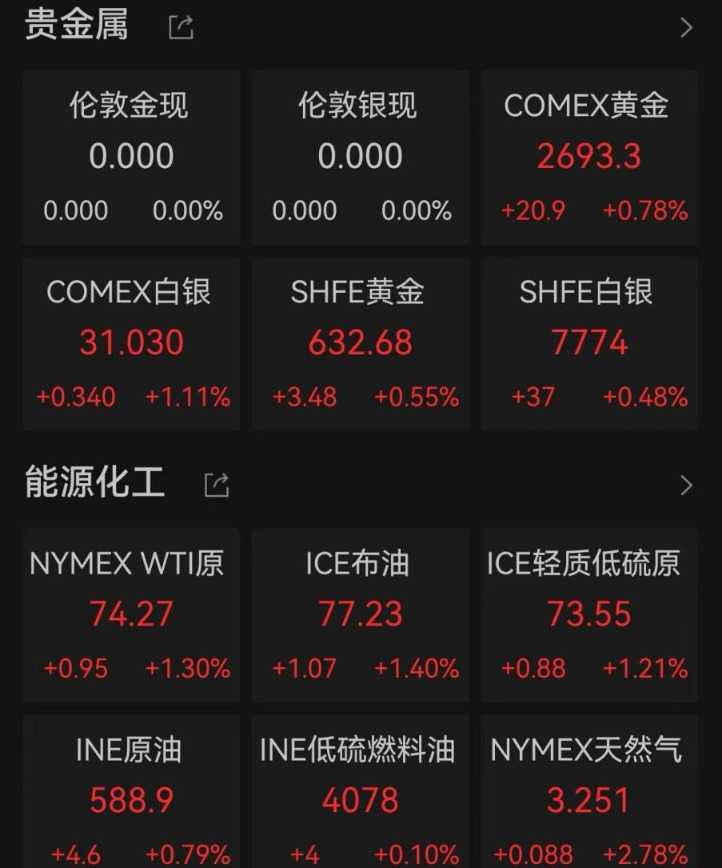Tap the SHFE白银 card
This screenshot has height=868, width=722.
589,343
